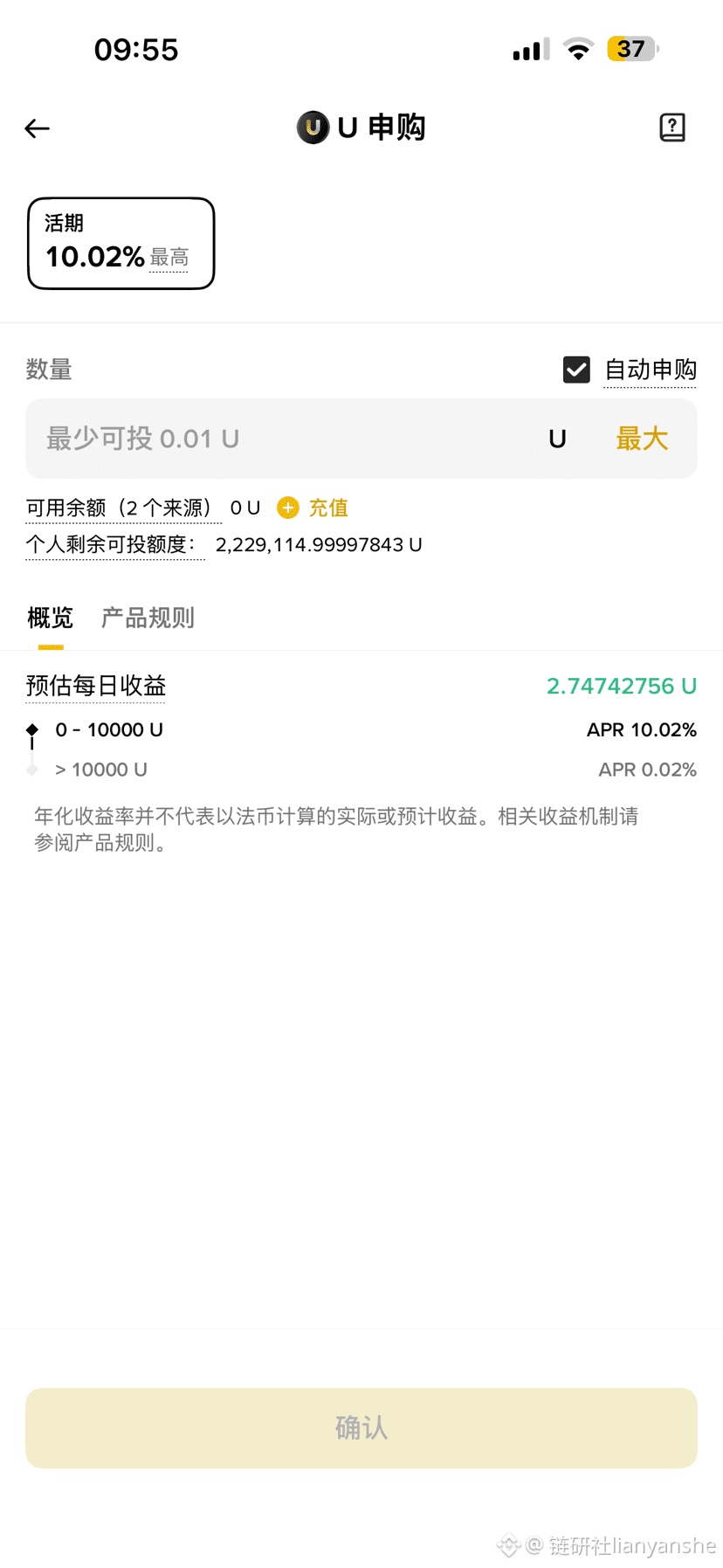Focus the amount field 最少可投 0.01 U
This screenshot has width=723, height=1568.
pyautogui.click(x=279, y=439)
